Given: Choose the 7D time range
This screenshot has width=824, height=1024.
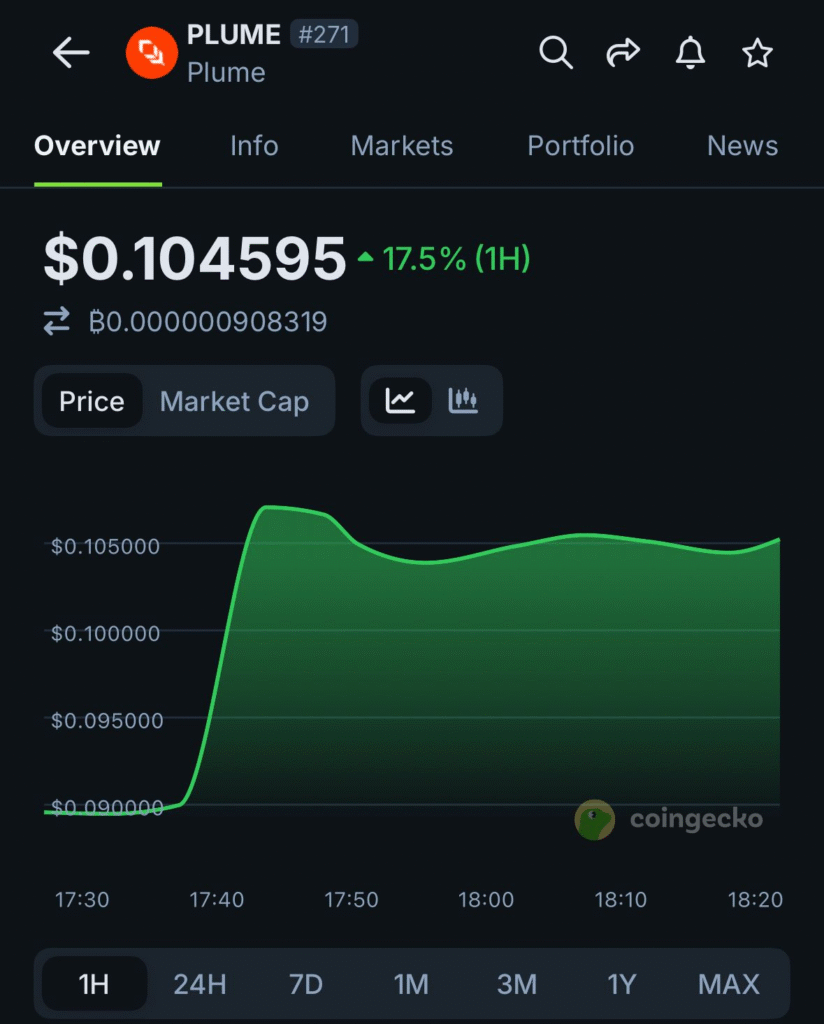Looking at the screenshot, I should point(306,984).
